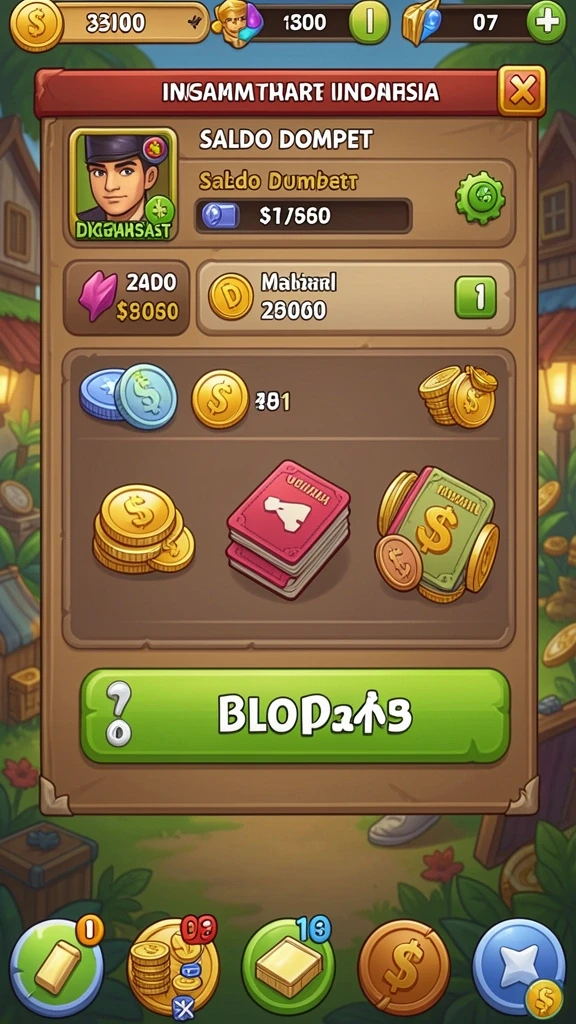Screen dimensions: 576x1024
Task: Select the green cash book with coins
Action: [436, 534]
